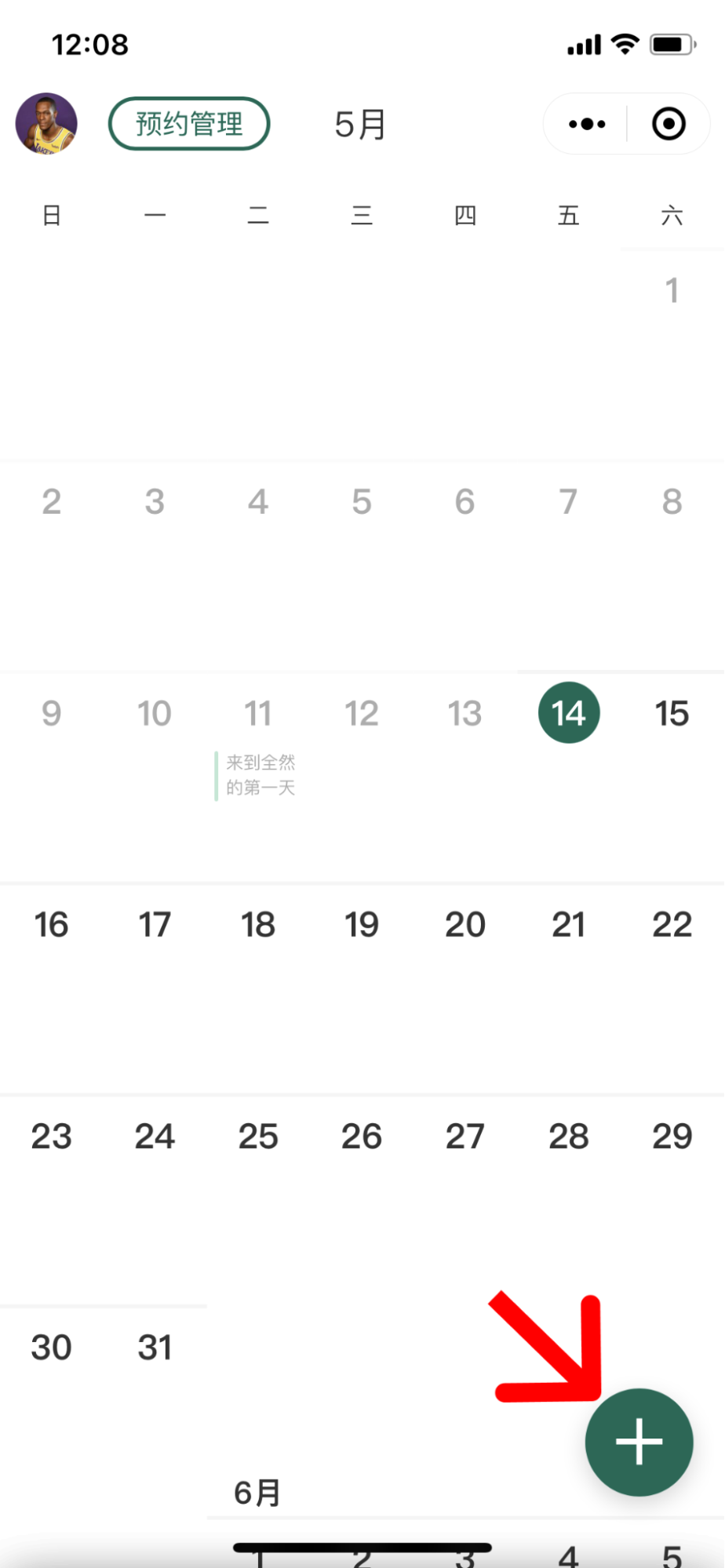This screenshot has height=1568, width=725.
Task: Open 预约管理 appointment management
Action: coord(189,124)
